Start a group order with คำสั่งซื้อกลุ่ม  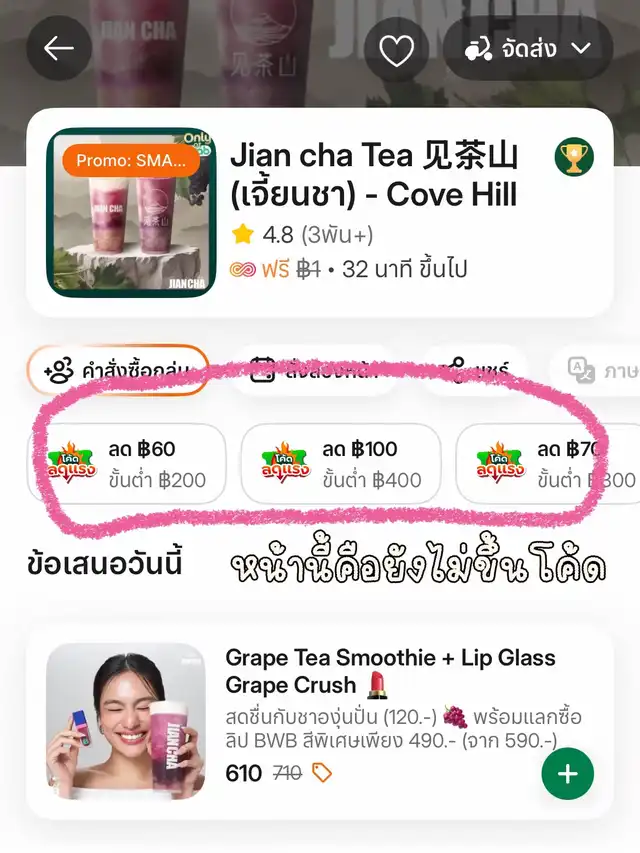tap(118, 371)
